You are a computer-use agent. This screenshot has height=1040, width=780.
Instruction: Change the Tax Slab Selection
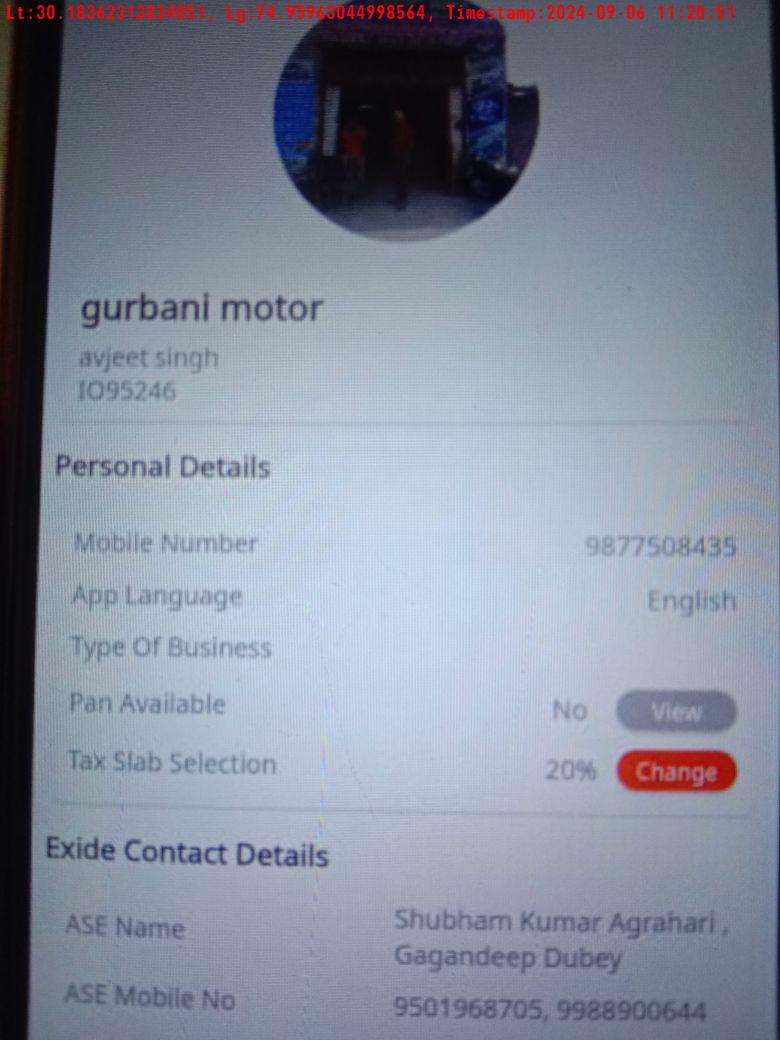(676, 772)
